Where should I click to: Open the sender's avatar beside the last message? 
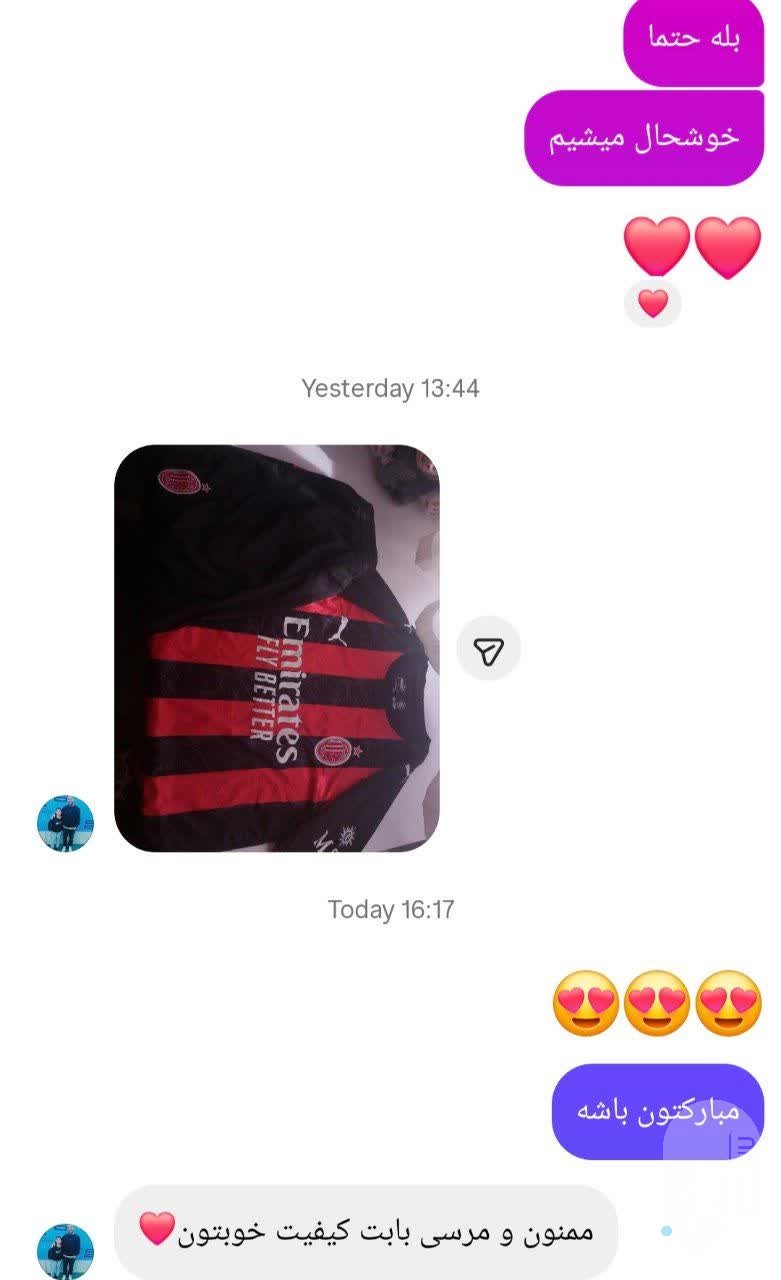pos(65,1250)
